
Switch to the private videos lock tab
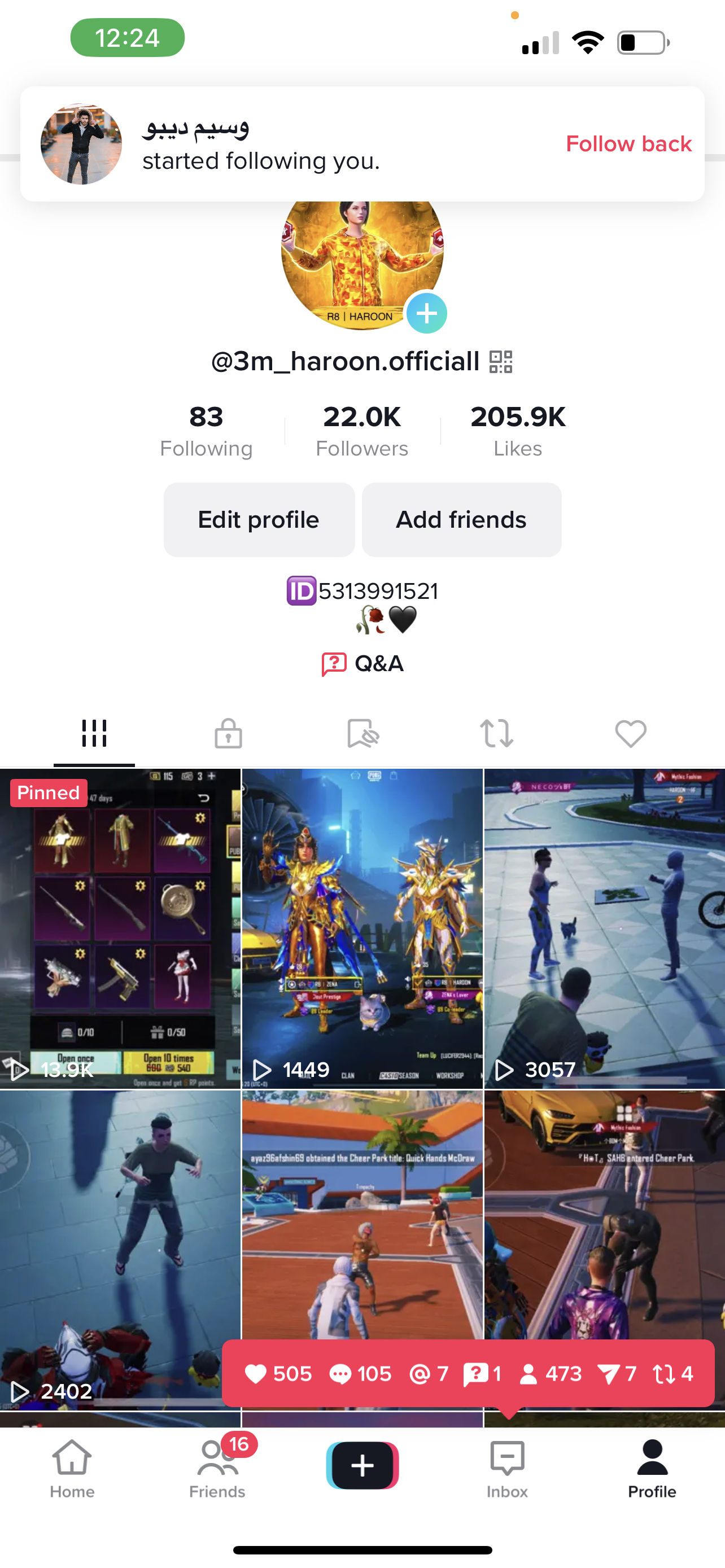click(228, 733)
